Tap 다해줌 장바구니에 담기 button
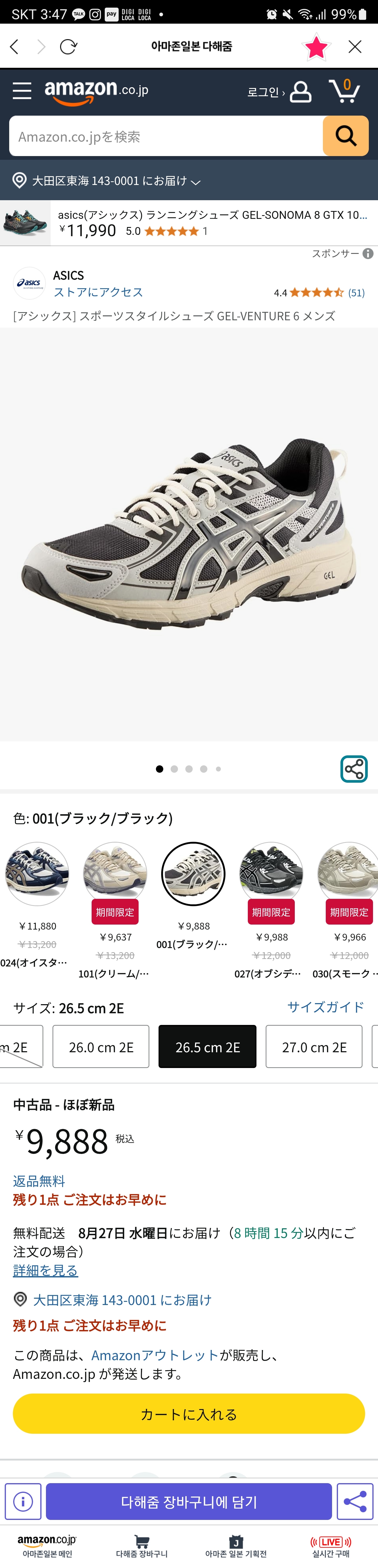Screen dimensions: 378x1568 point(188,1502)
